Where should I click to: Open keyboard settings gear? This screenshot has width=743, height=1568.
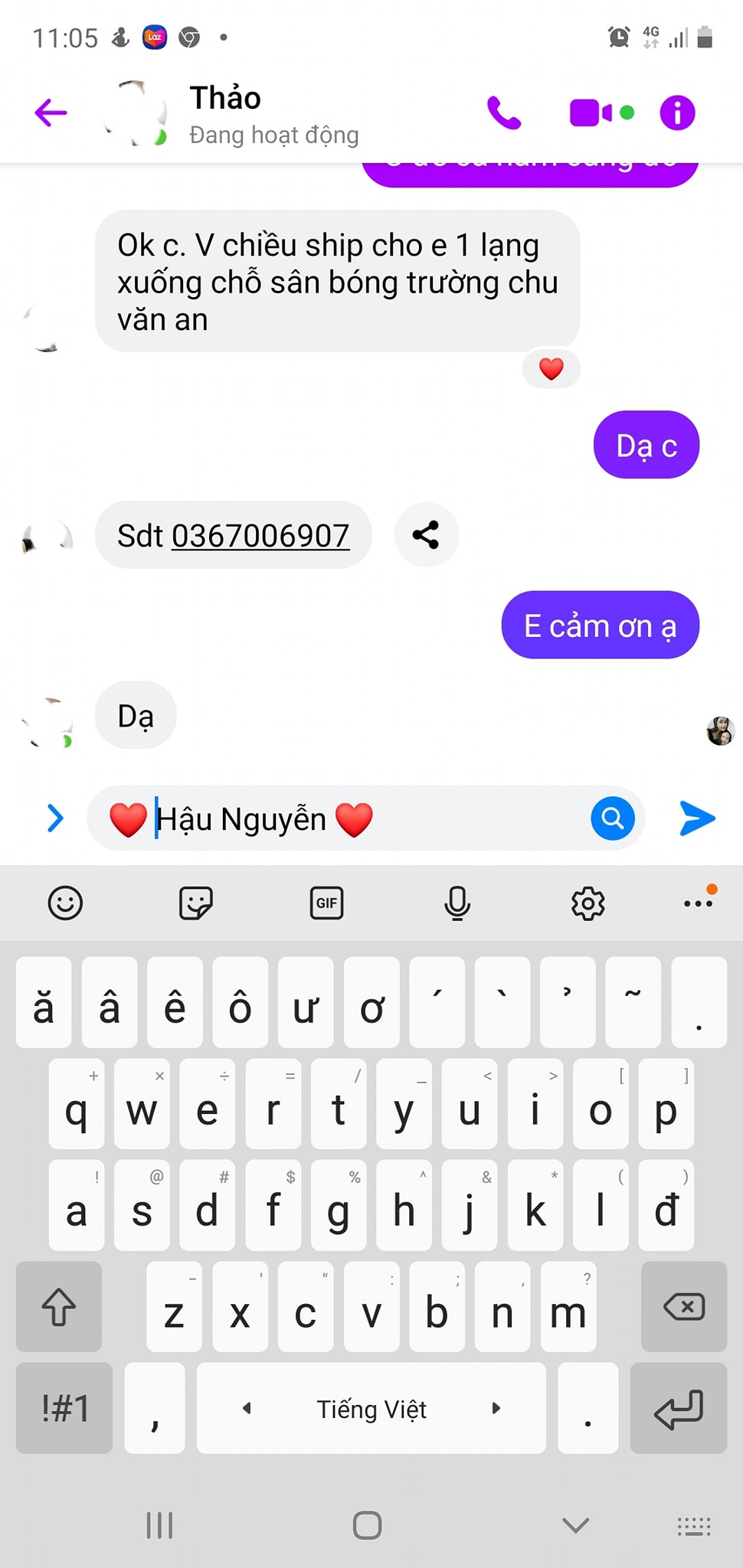pos(588,903)
